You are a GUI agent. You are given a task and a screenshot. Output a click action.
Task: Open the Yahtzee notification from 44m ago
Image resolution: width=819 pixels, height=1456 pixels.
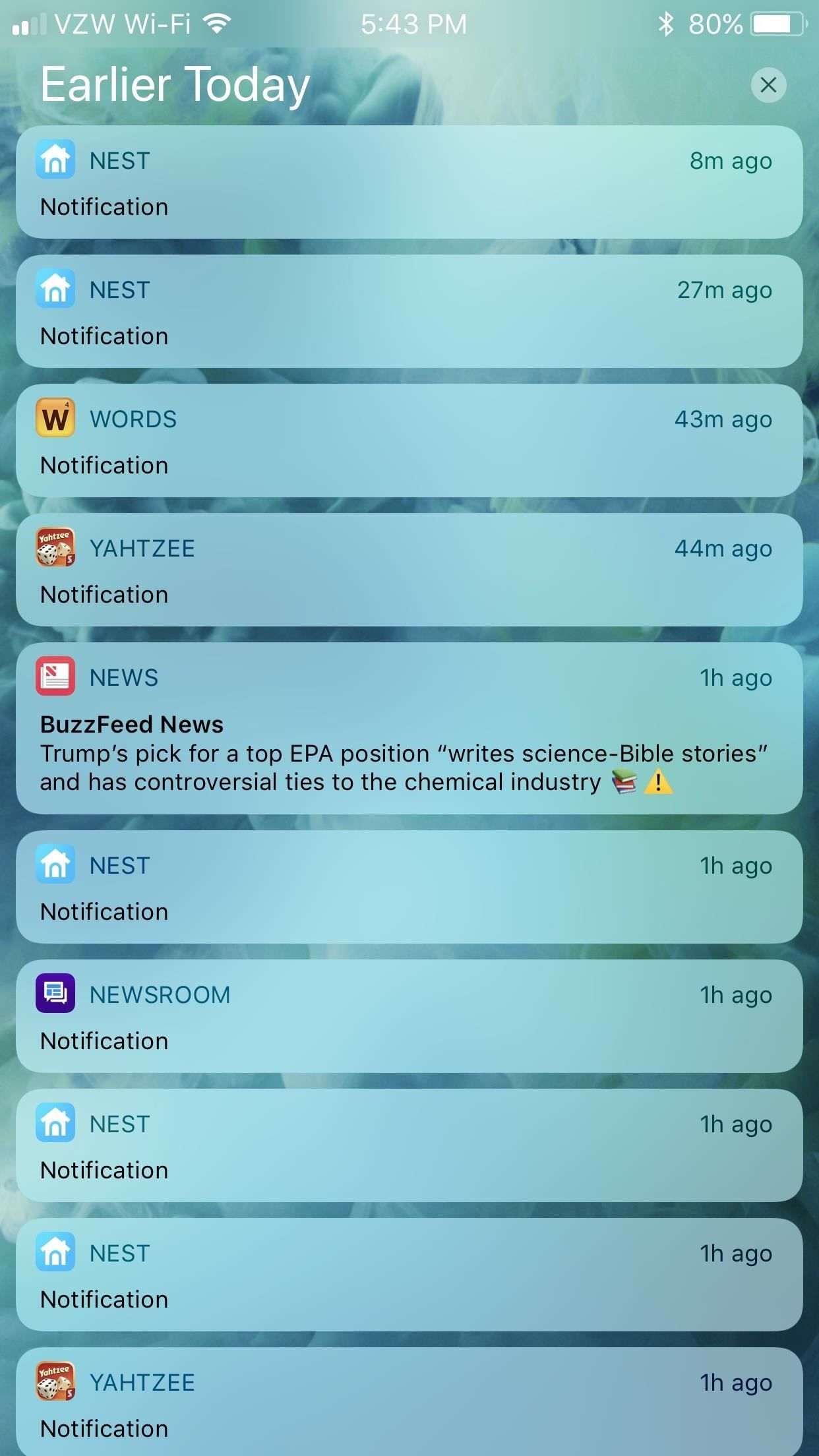coord(409,570)
